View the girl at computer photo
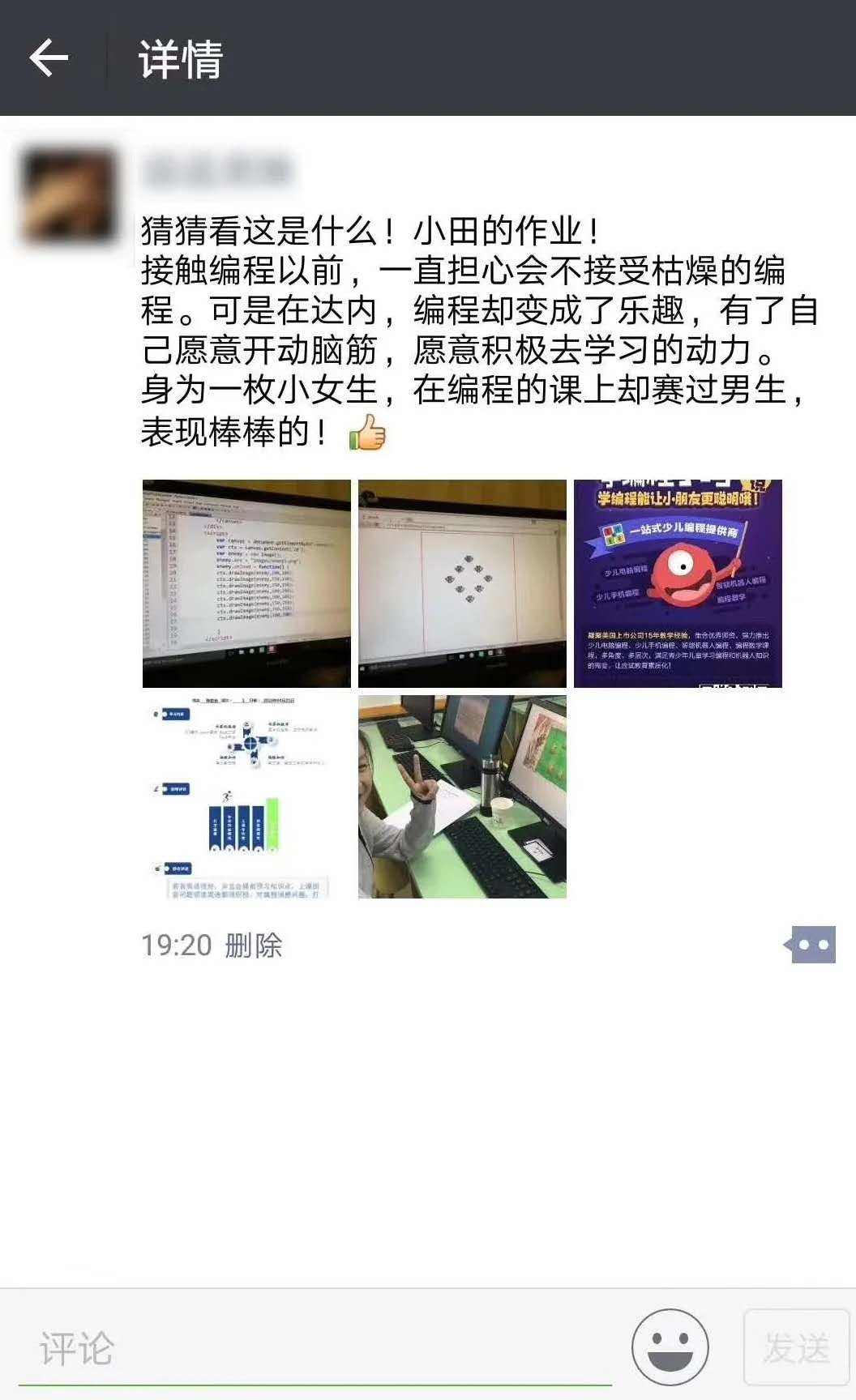The width and height of the screenshot is (856, 1400). pos(462,796)
